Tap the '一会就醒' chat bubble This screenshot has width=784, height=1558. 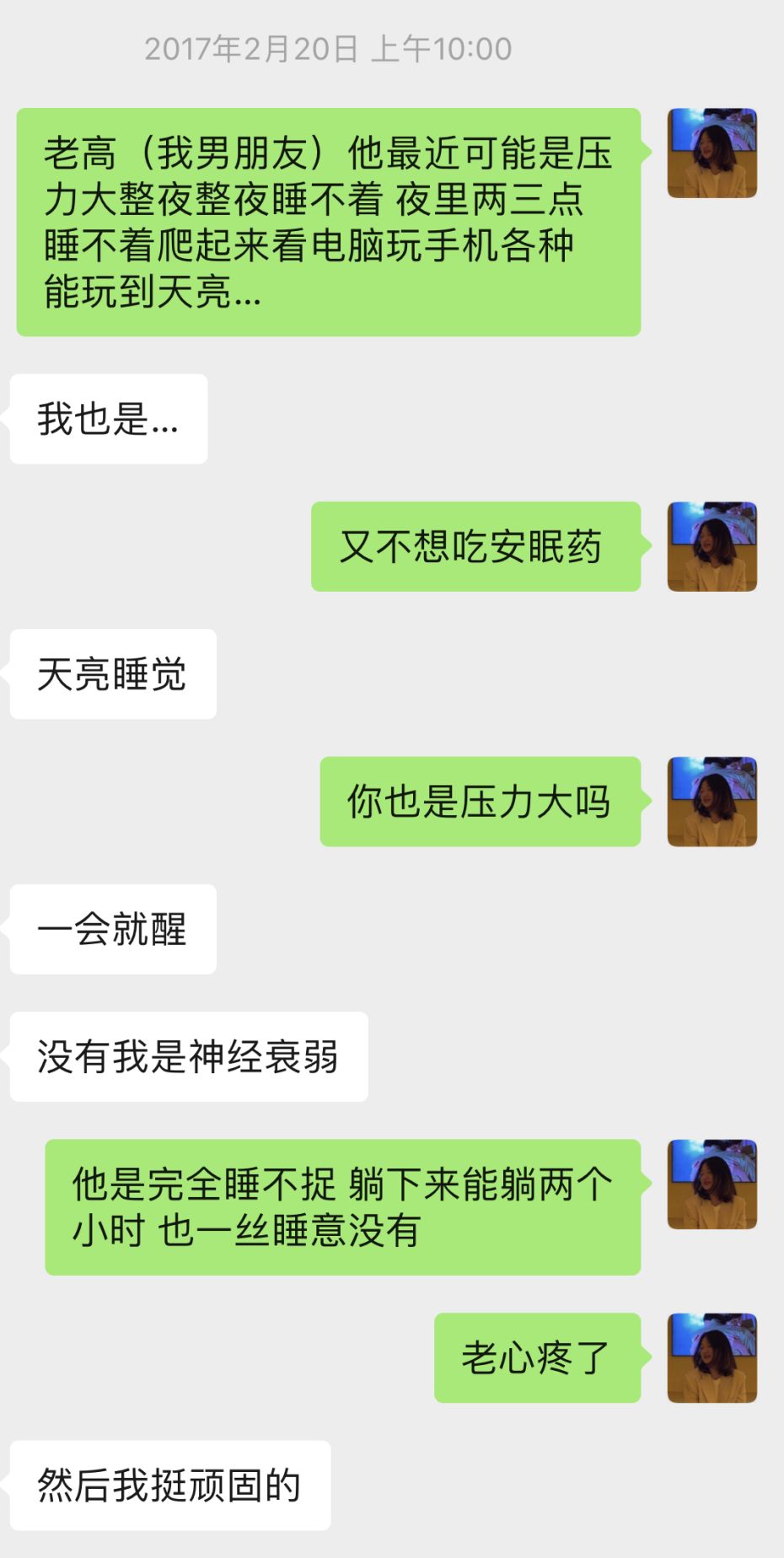[114, 930]
